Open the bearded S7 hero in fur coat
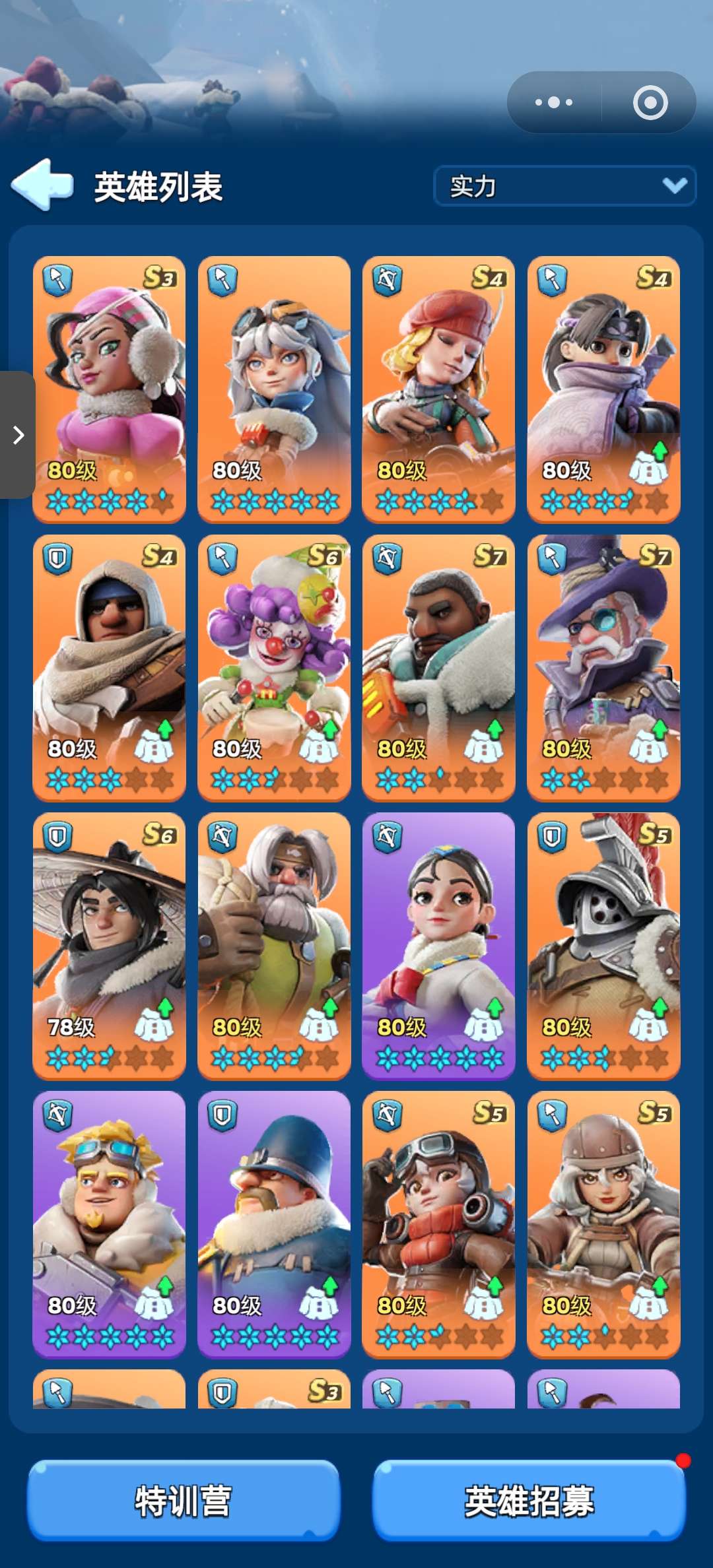 438,668
